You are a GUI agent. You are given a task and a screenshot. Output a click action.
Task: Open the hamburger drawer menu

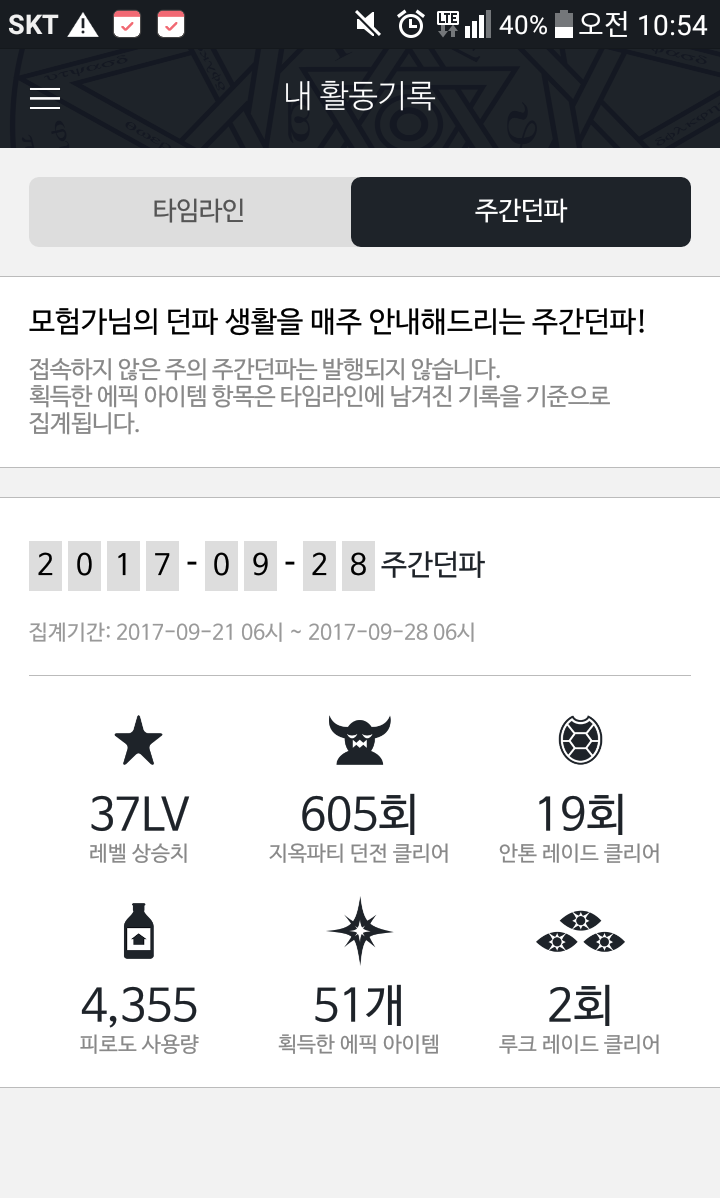[44, 98]
